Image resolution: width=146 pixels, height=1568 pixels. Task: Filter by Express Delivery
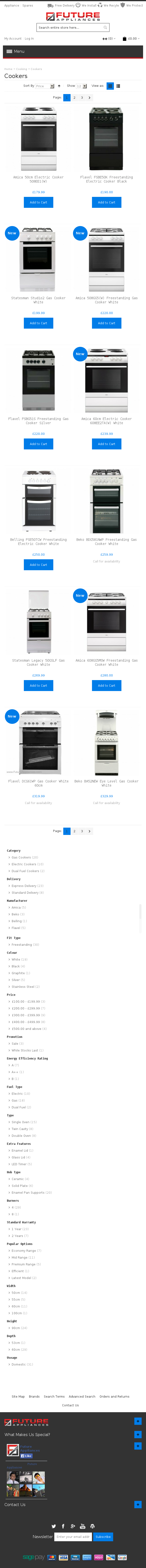(24, 886)
